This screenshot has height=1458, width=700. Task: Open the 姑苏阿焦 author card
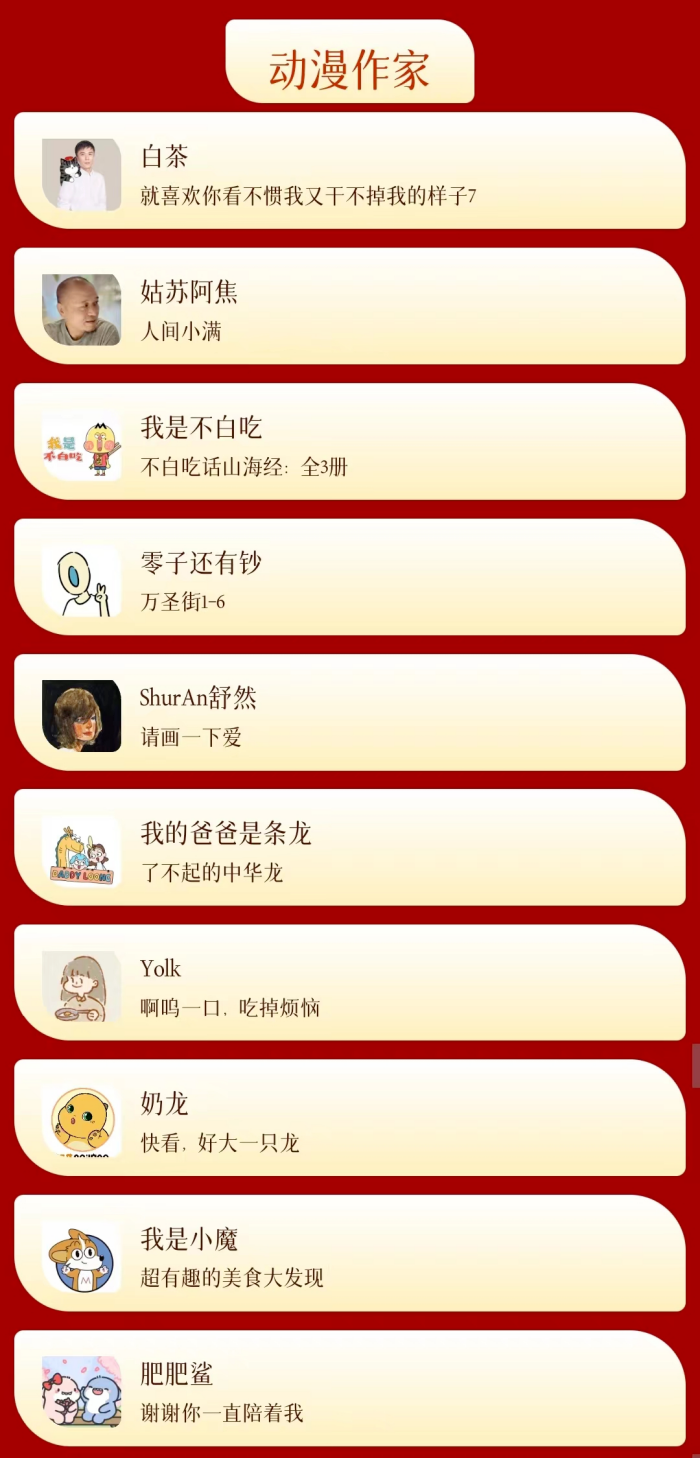pos(350,306)
